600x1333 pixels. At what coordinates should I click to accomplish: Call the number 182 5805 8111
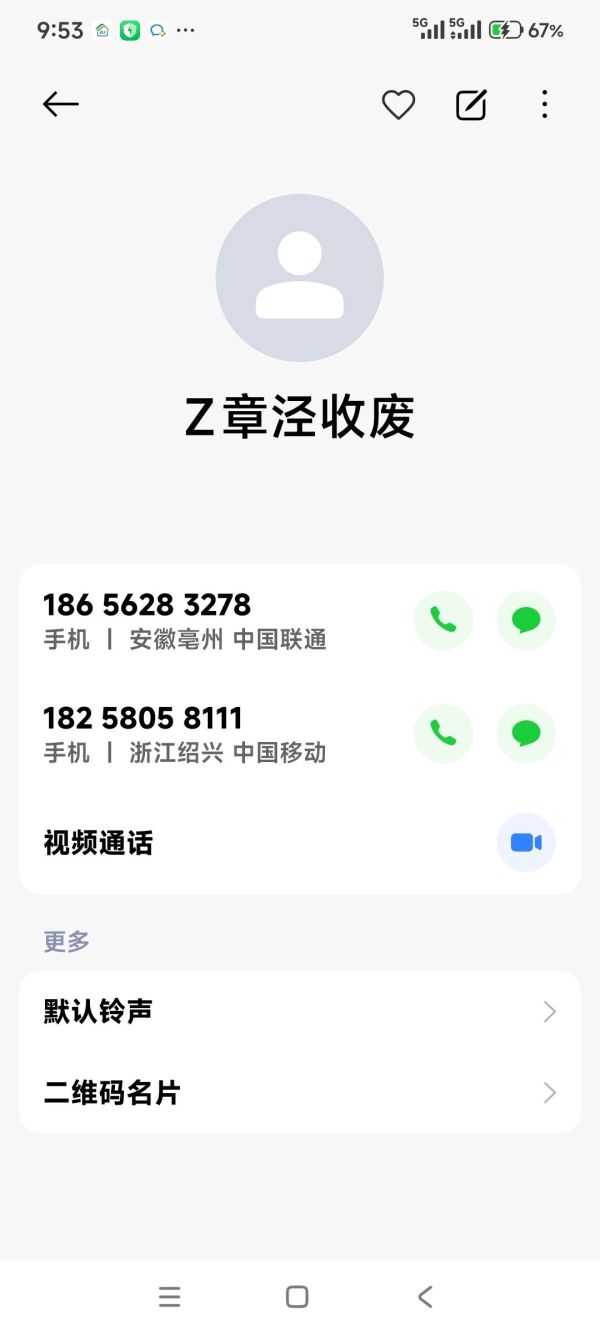(x=443, y=734)
